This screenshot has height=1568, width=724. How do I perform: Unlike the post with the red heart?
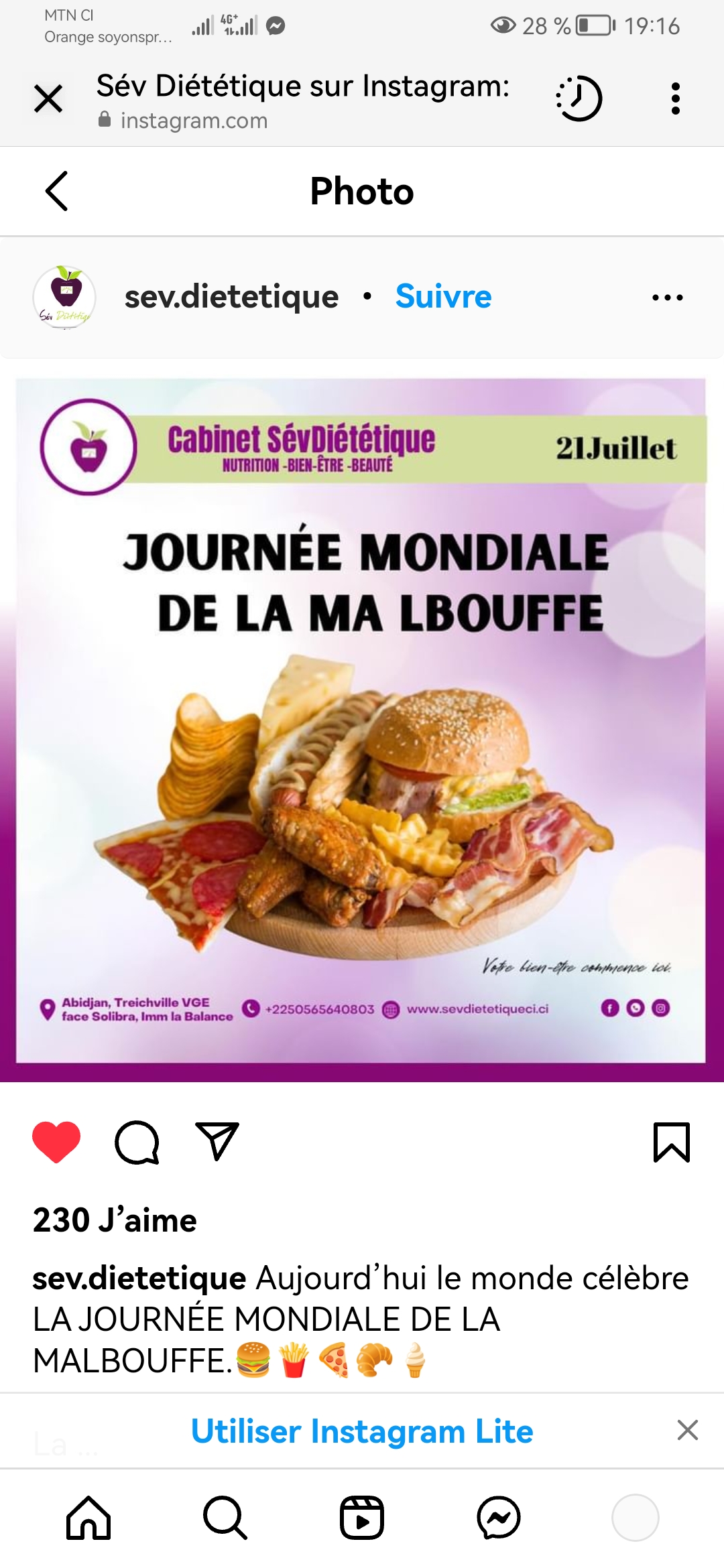point(56,1142)
